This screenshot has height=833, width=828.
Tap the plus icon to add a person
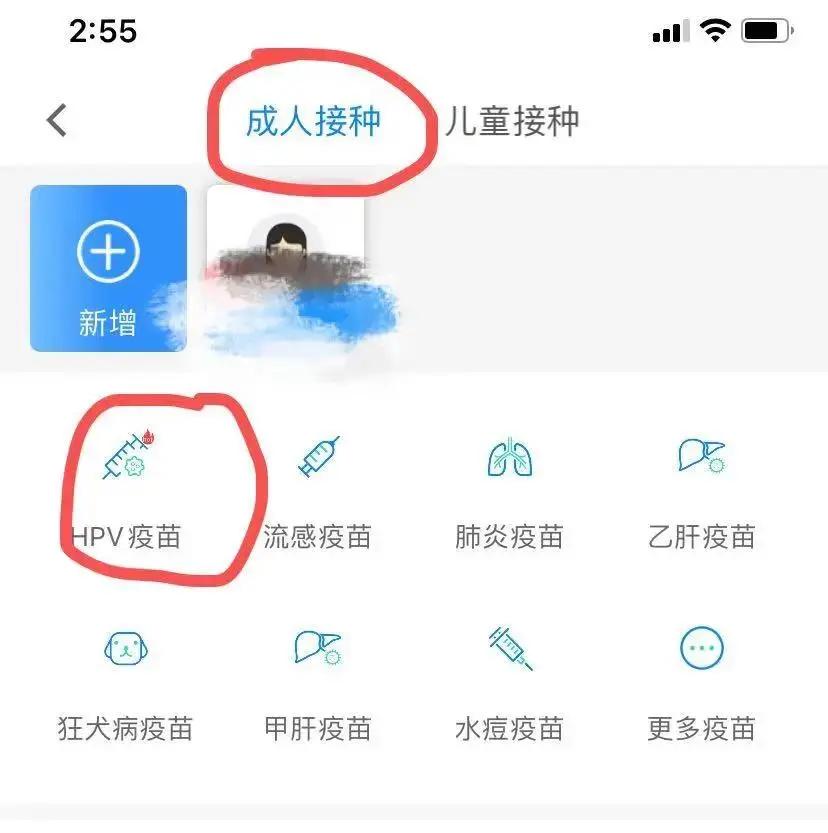pos(108,249)
